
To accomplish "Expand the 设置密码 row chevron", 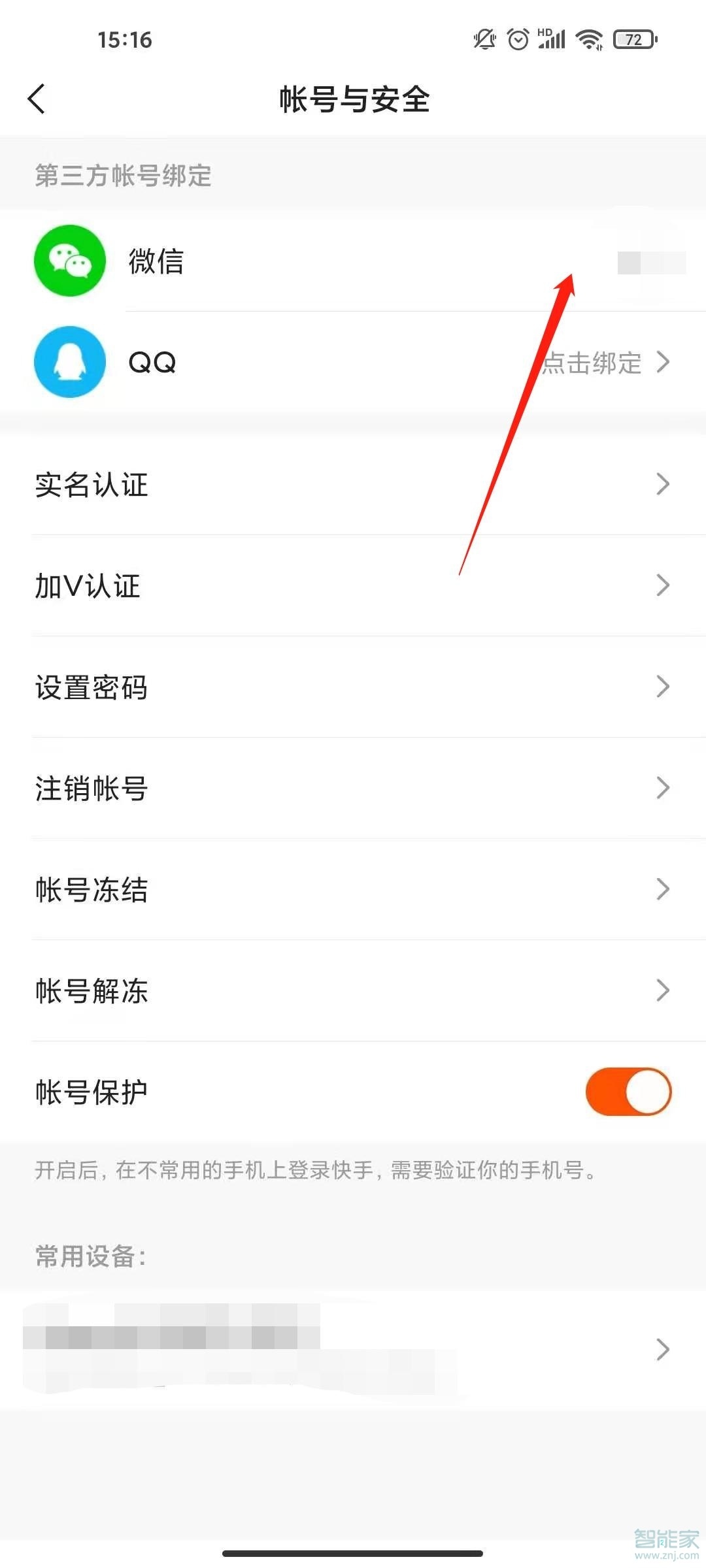I will (662, 686).
